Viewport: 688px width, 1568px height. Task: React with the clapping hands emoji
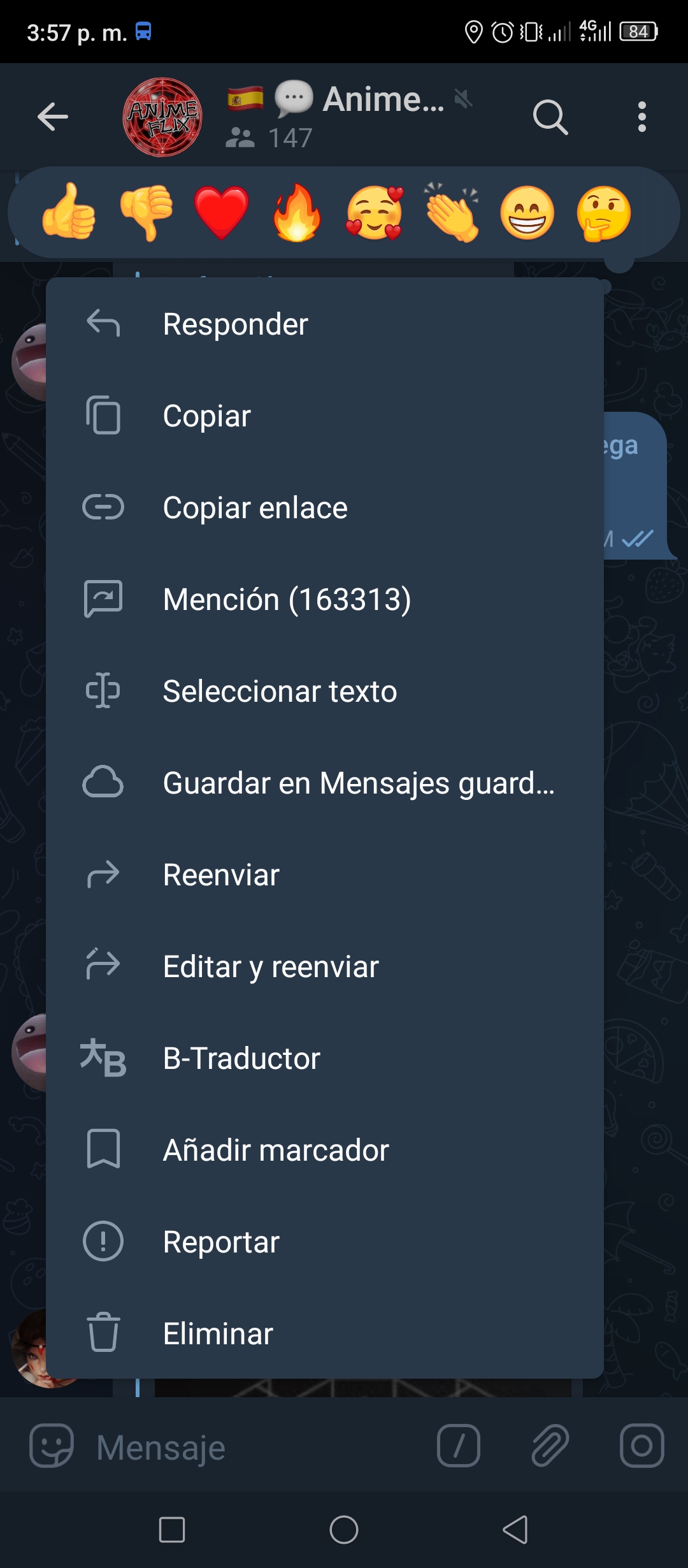(452, 212)
